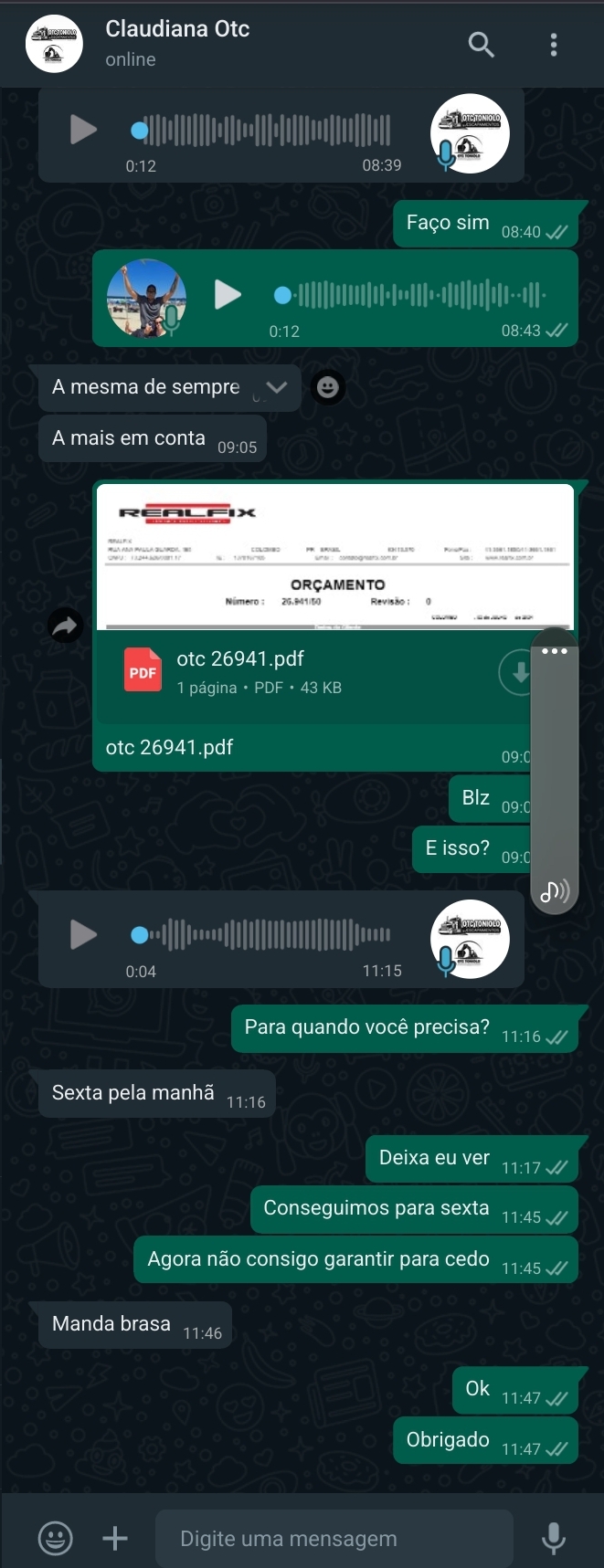
Task: Open Claudiana Otc contact info
Action: (x=177, y=43)
